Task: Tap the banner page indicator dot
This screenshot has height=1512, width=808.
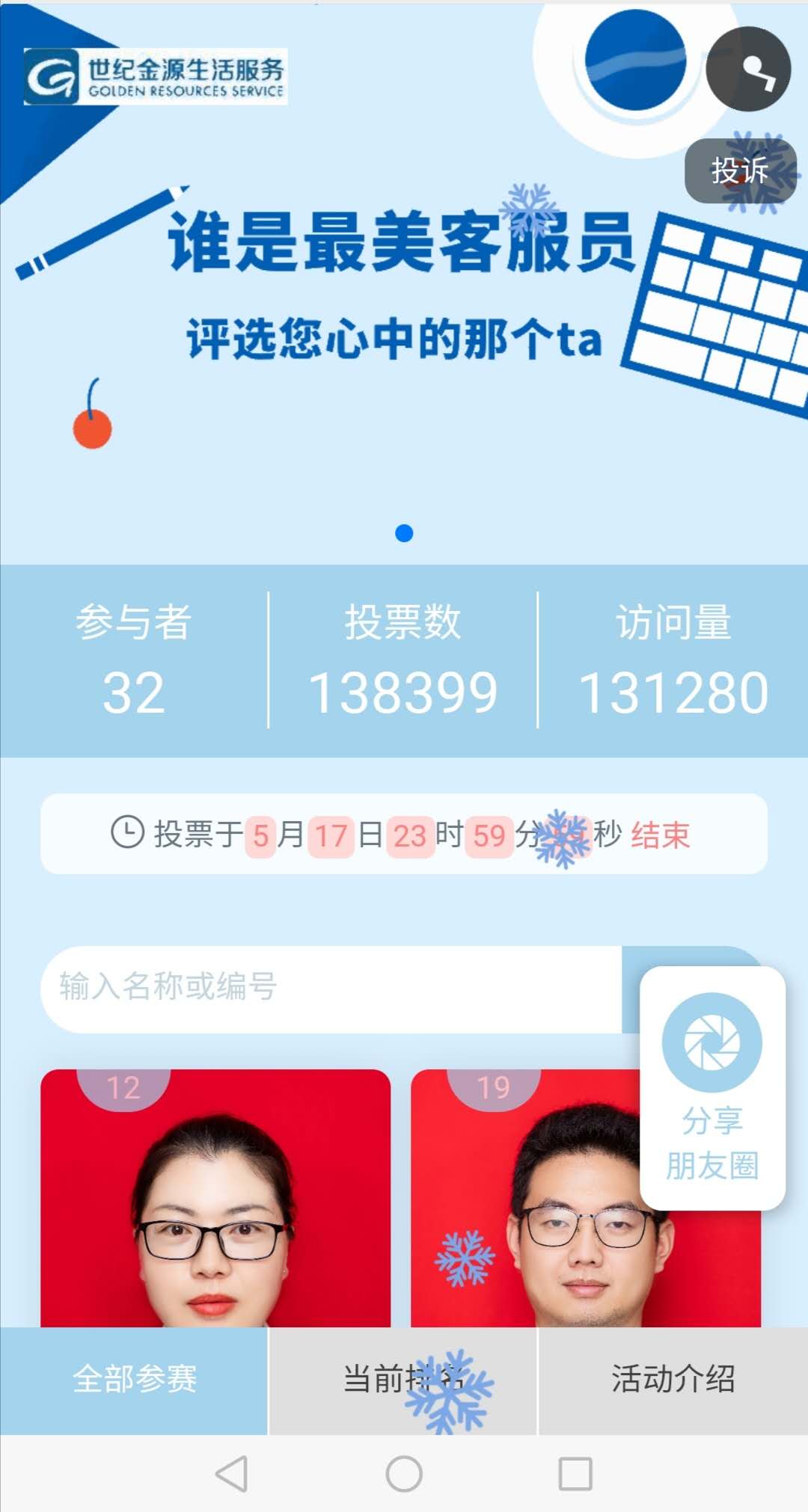Action: click(x=404, y=533)
